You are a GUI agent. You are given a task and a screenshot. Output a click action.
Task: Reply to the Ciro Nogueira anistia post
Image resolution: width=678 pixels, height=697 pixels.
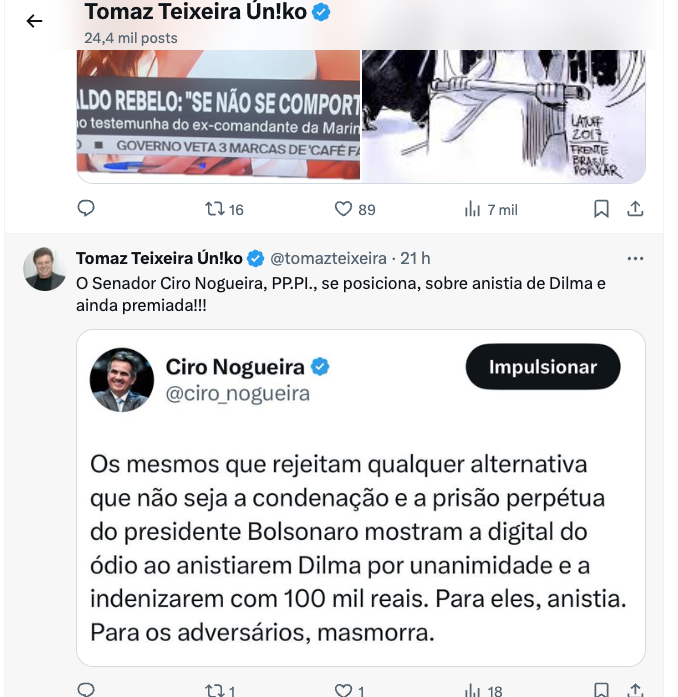tap(86, 689)
